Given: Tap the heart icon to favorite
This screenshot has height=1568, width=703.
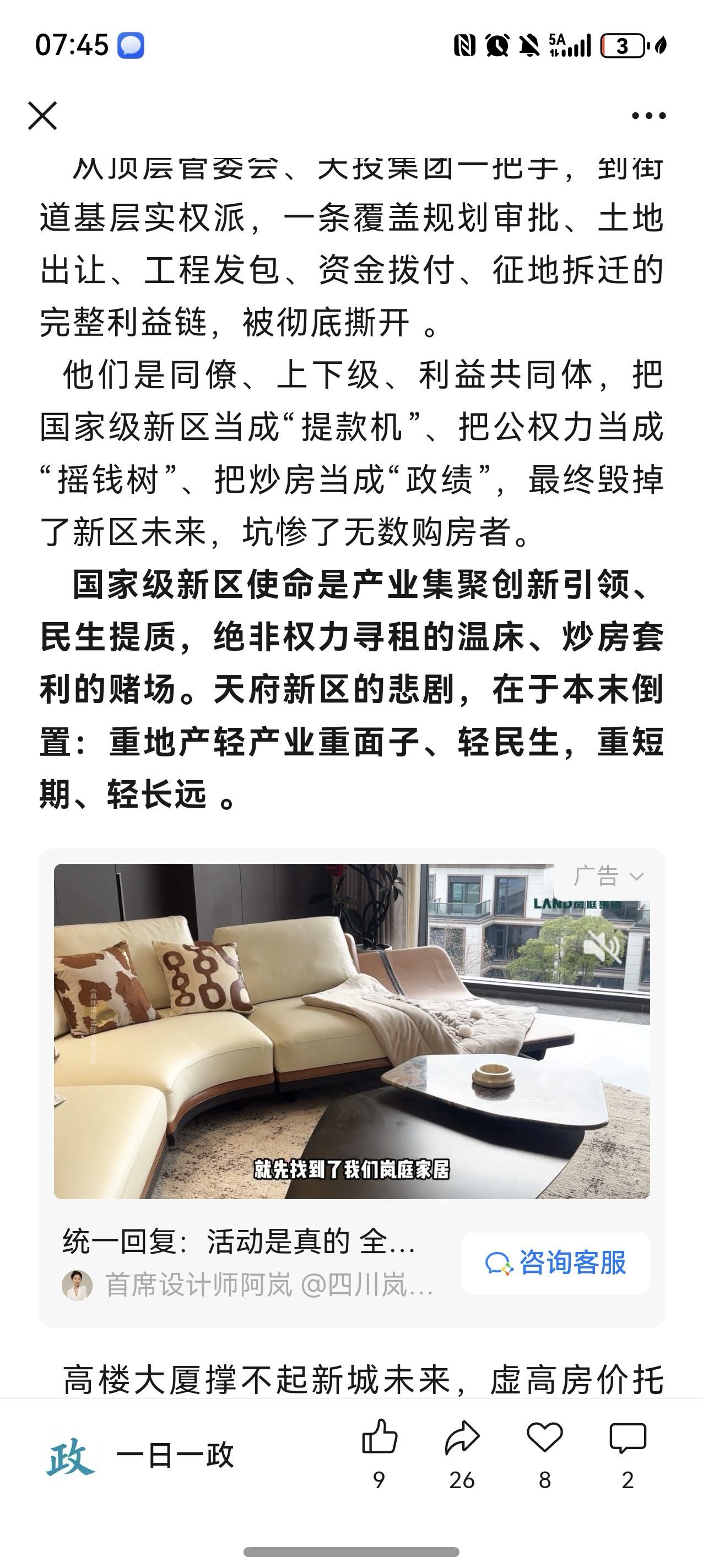Looking at the screenshot, I should 545,1440.
